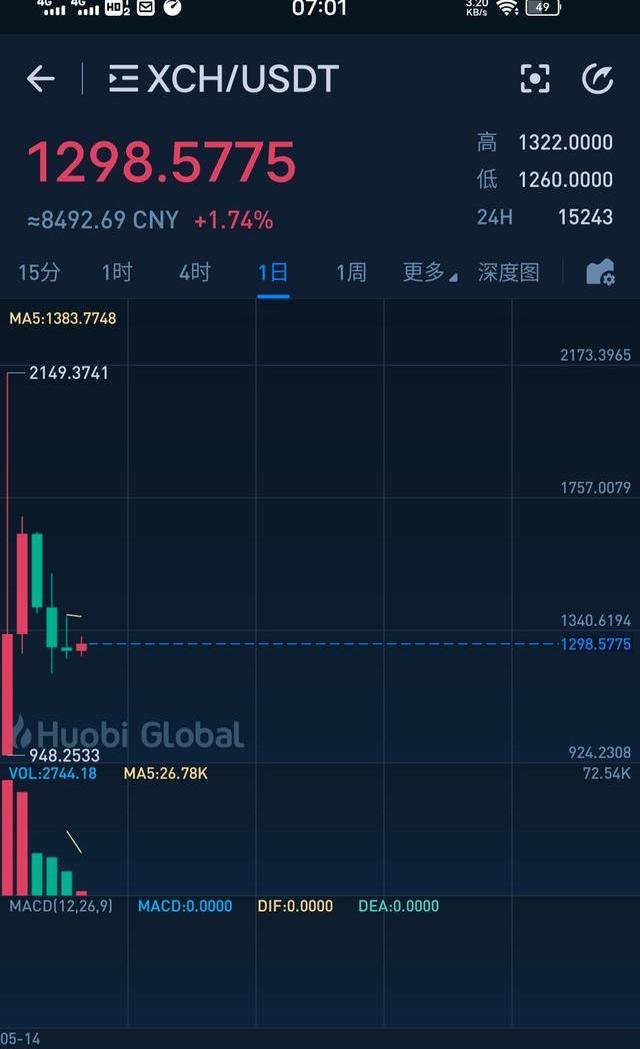Open the XCH/USDT pair selector
This screenshot has width=640, height=1049.
click(225, 78)
